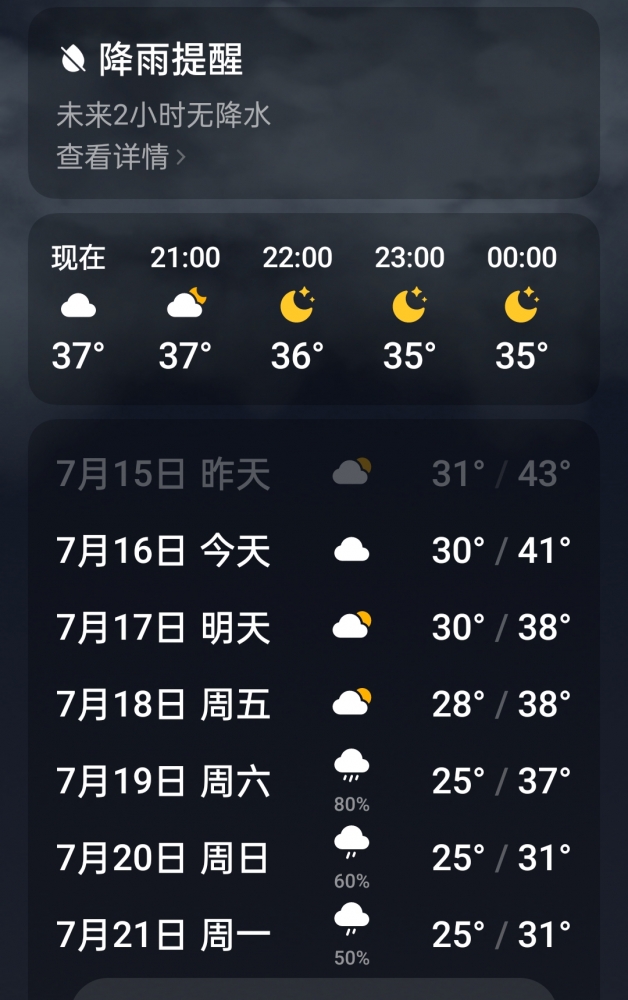Open yesterday's 7月15日 昨天 forecast

pos(313,473)
